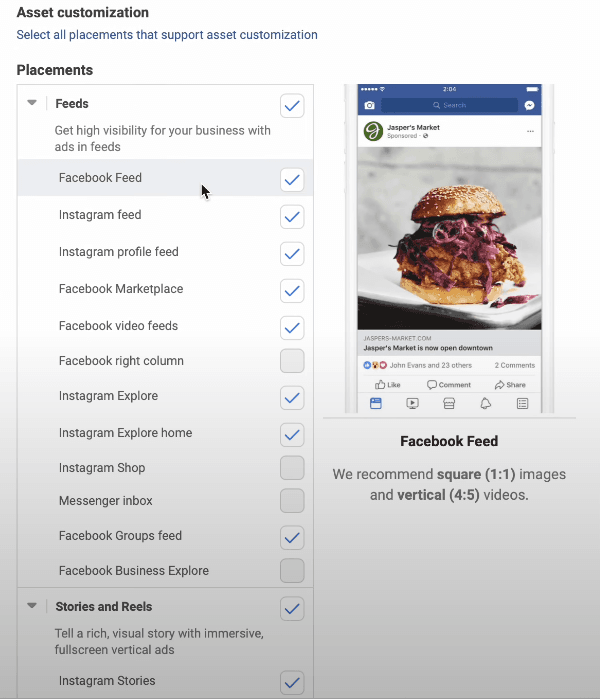Image resolution: width=600 pixels, height=699 pixels.
Task: Deselect Instagram profile feed checkbox
Action: [292, 253]
